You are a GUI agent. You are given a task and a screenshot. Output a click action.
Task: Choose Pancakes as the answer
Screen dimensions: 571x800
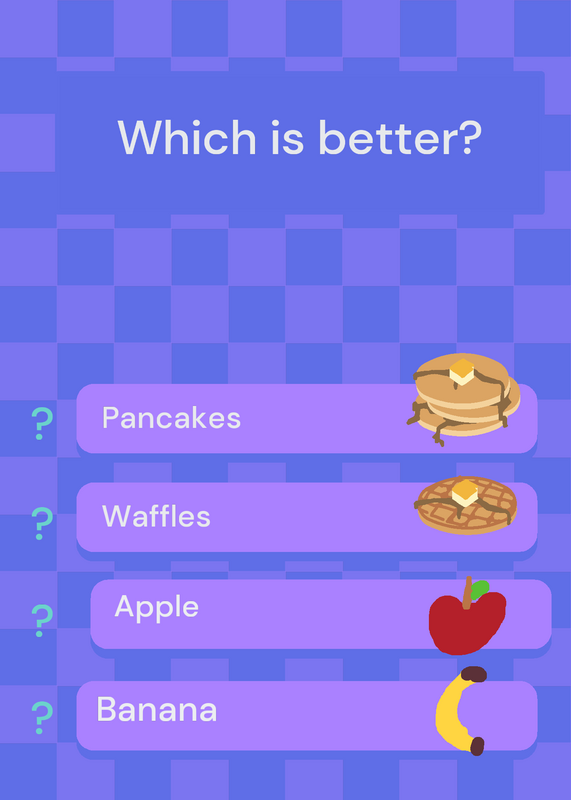point(307,418)
